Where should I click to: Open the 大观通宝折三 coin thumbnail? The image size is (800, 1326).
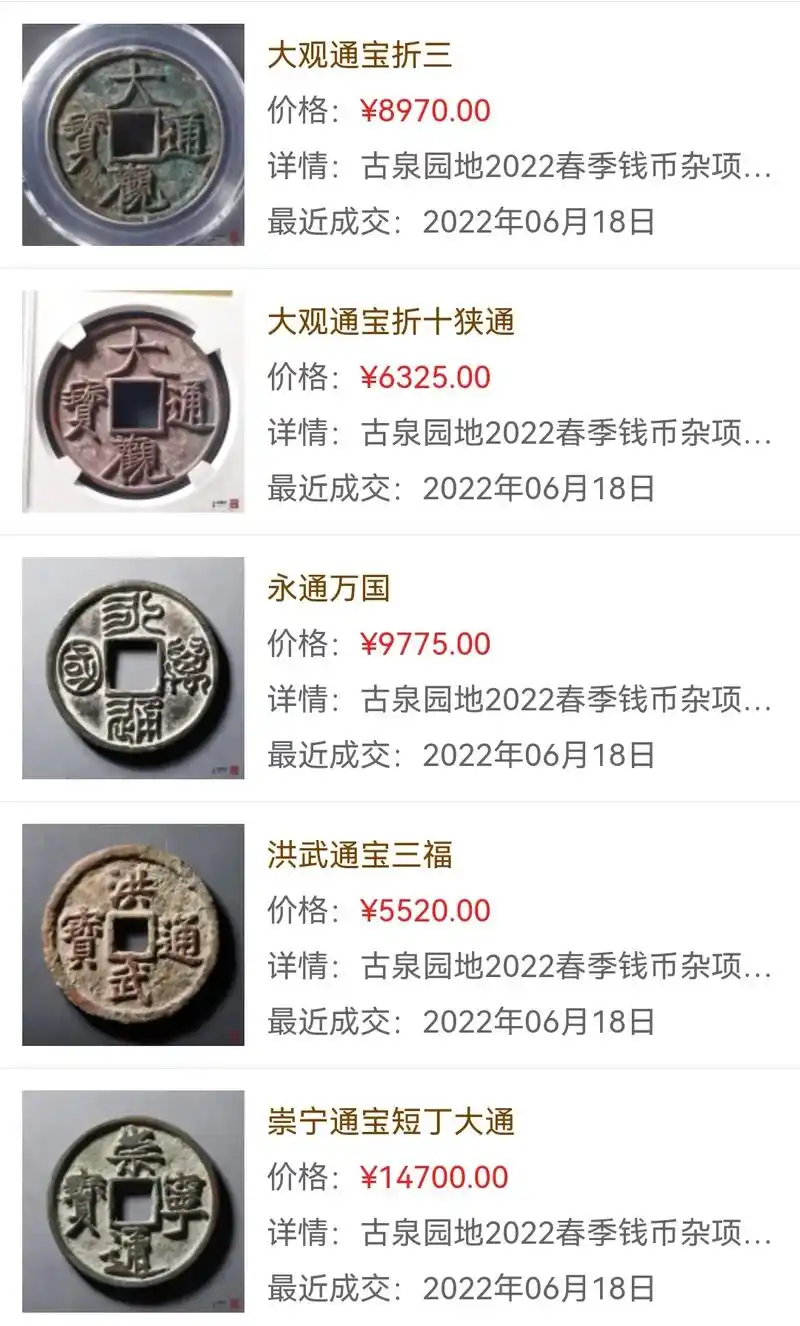[131, 134]
